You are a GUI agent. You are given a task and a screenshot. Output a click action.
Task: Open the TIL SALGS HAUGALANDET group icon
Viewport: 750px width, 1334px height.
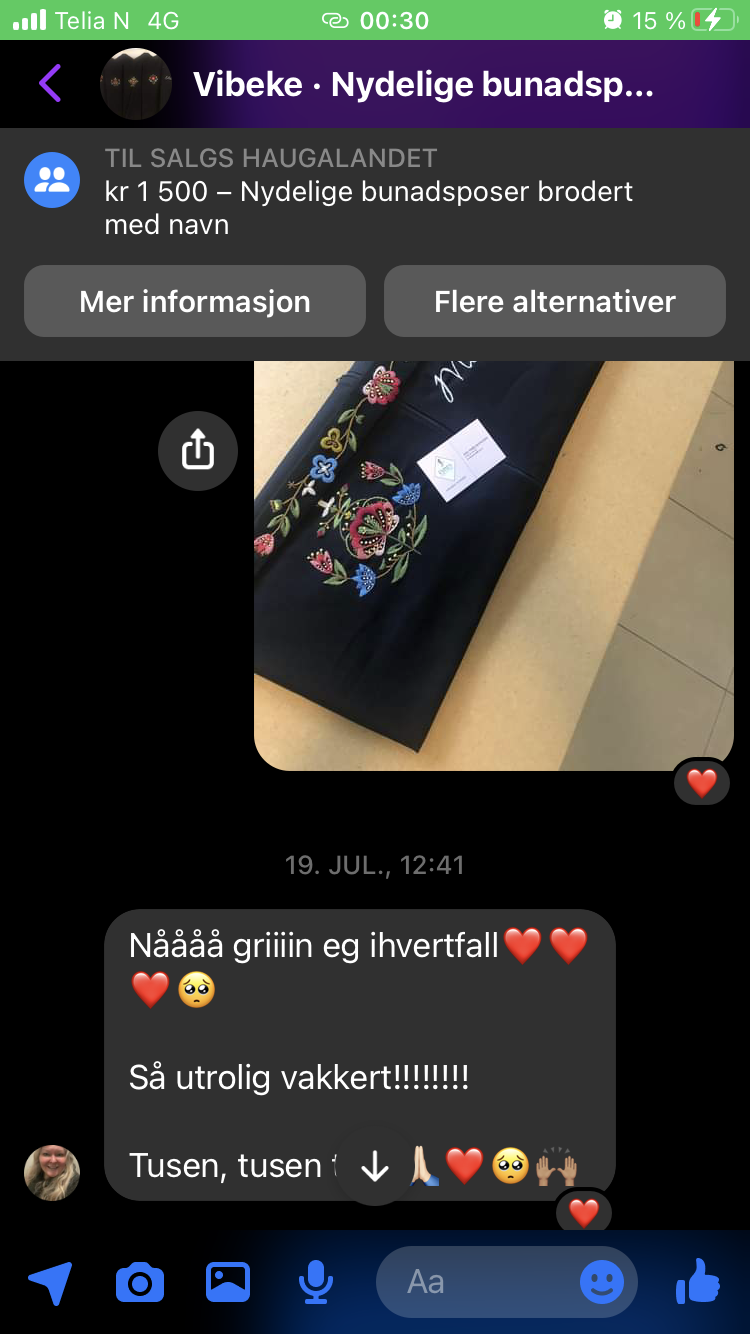click(51, 179)
